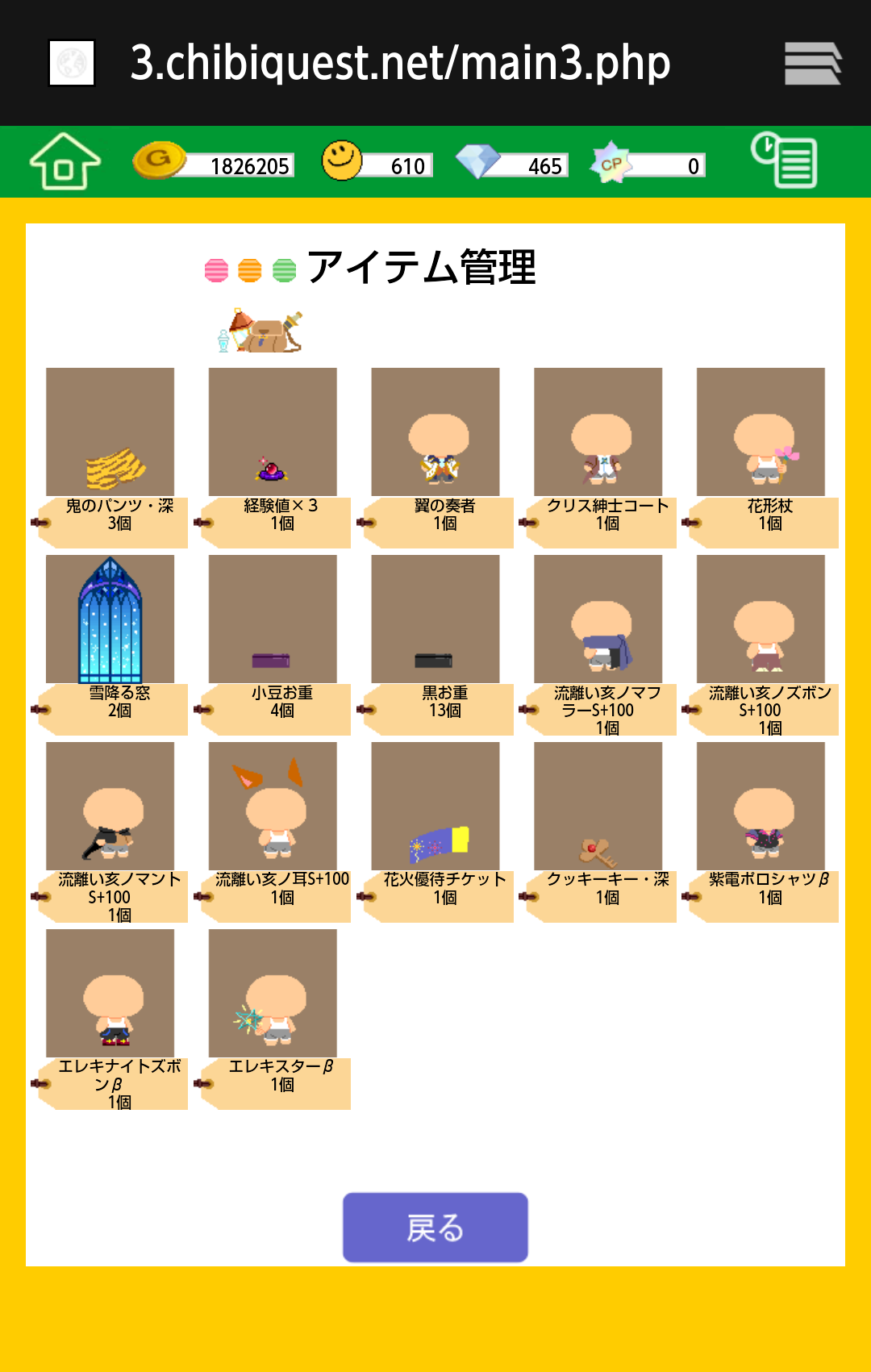The width and height of the screenshot is (871, 1372).
Task: Open the 花形杖 item
Action: (761, 433)
